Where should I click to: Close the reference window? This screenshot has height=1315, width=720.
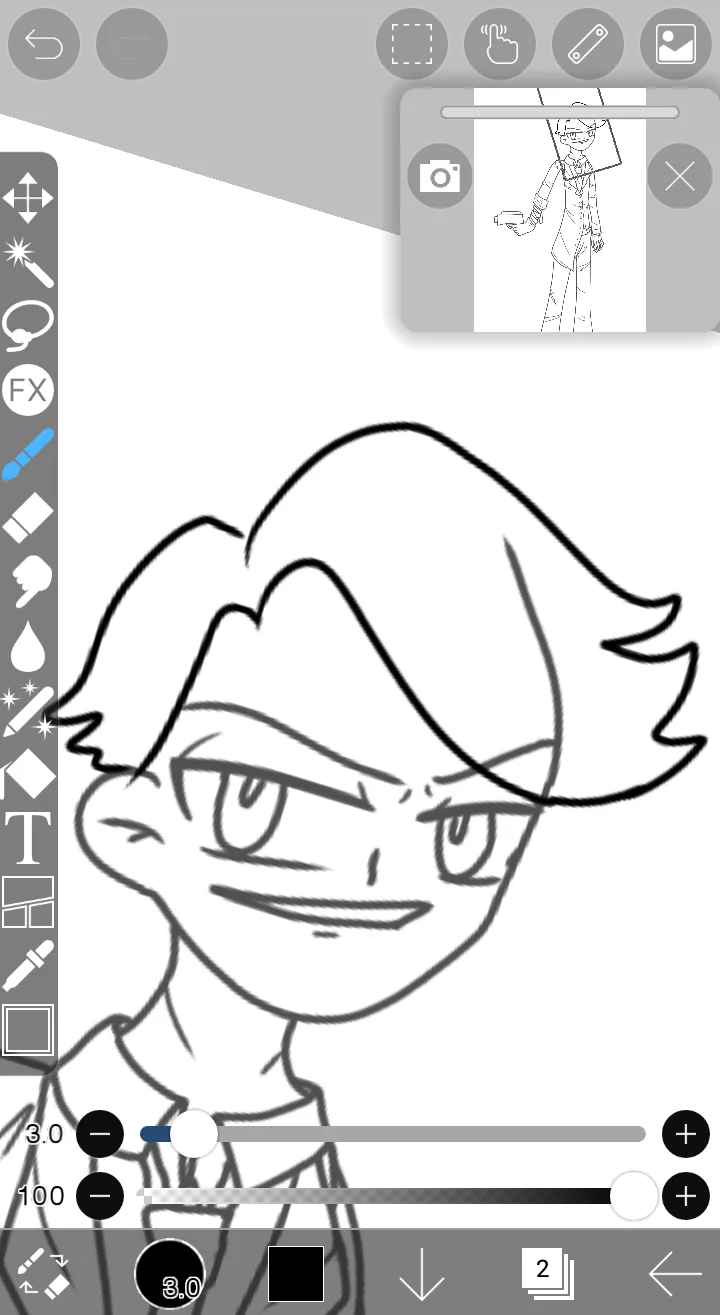click(680, 177)
